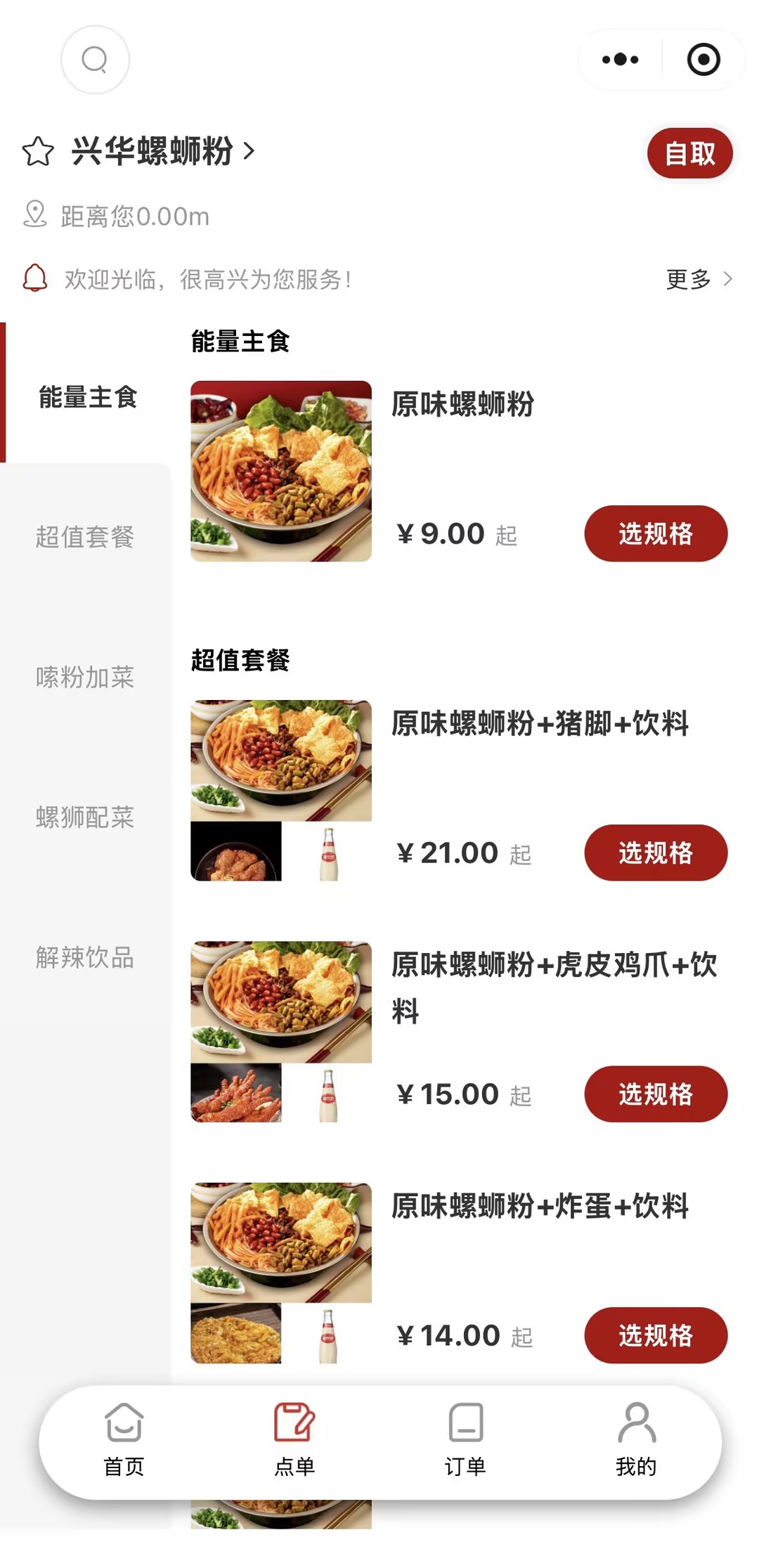Open the mini program more-options menu
This screenshot has width=759, height=1568.
(x=621, y=60)
